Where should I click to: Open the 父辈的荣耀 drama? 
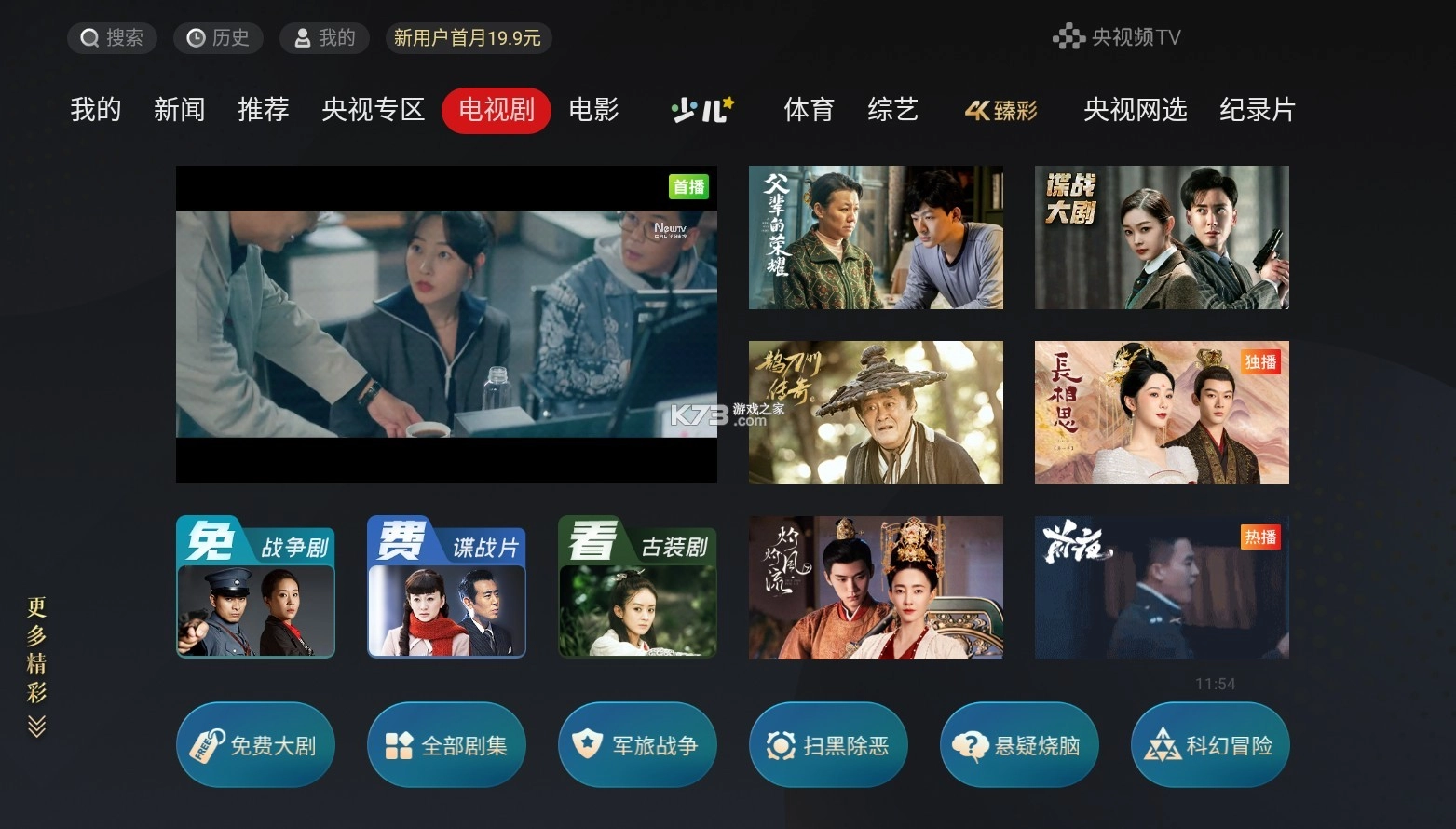coord(876,238)
